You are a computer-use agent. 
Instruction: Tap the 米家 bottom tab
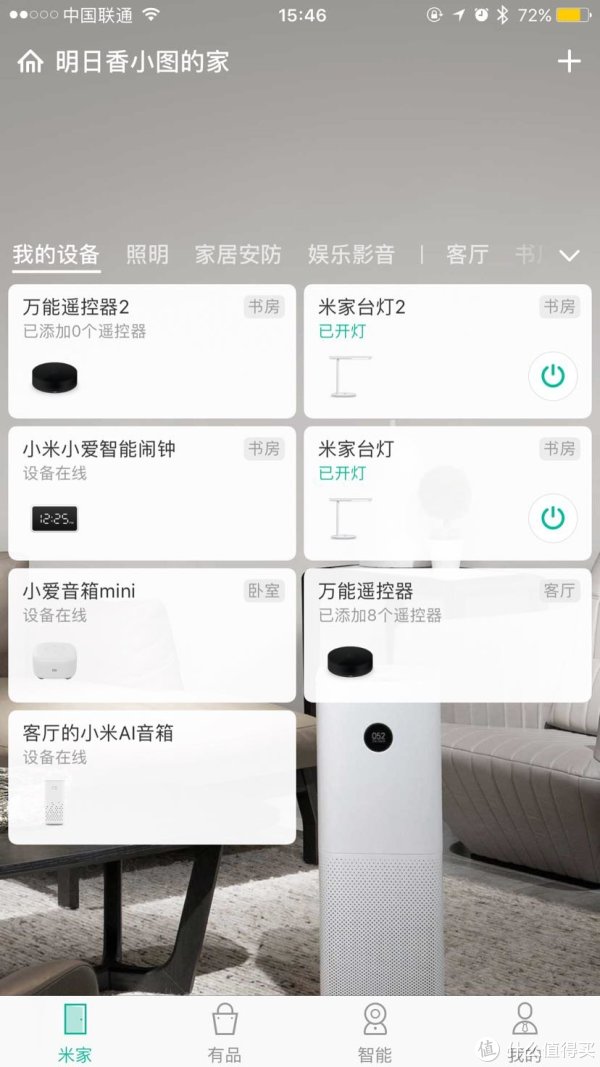(x=75, y=1031)
